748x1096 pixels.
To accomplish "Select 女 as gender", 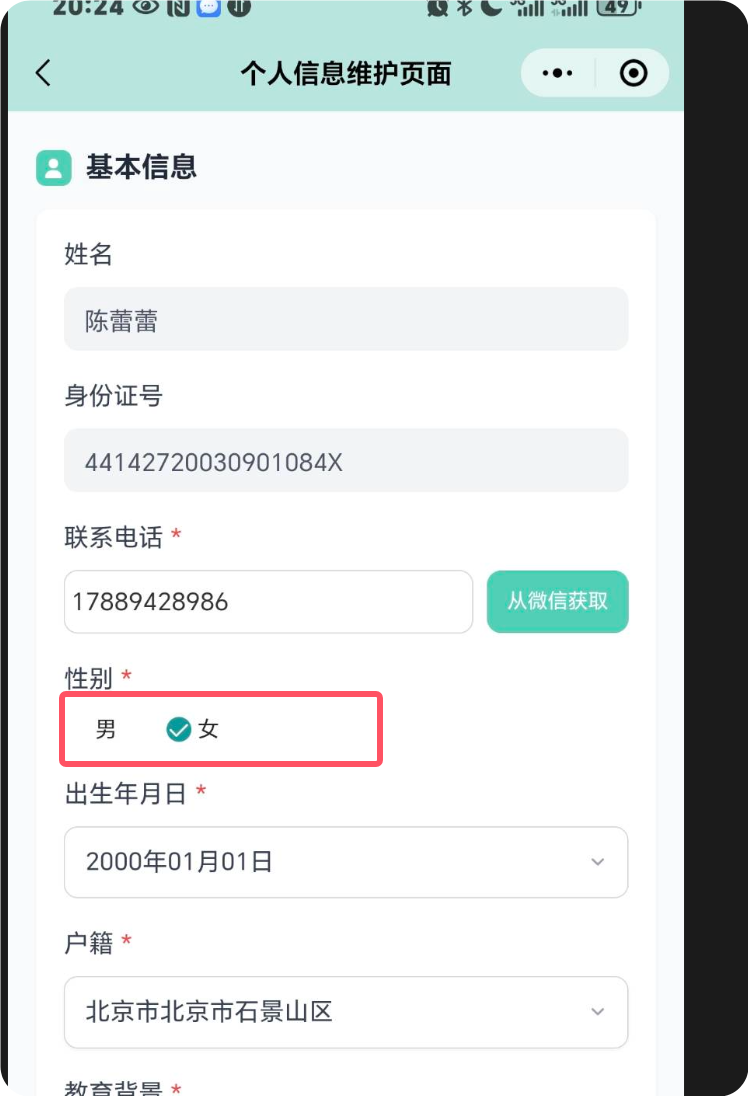I will [193, 730].
